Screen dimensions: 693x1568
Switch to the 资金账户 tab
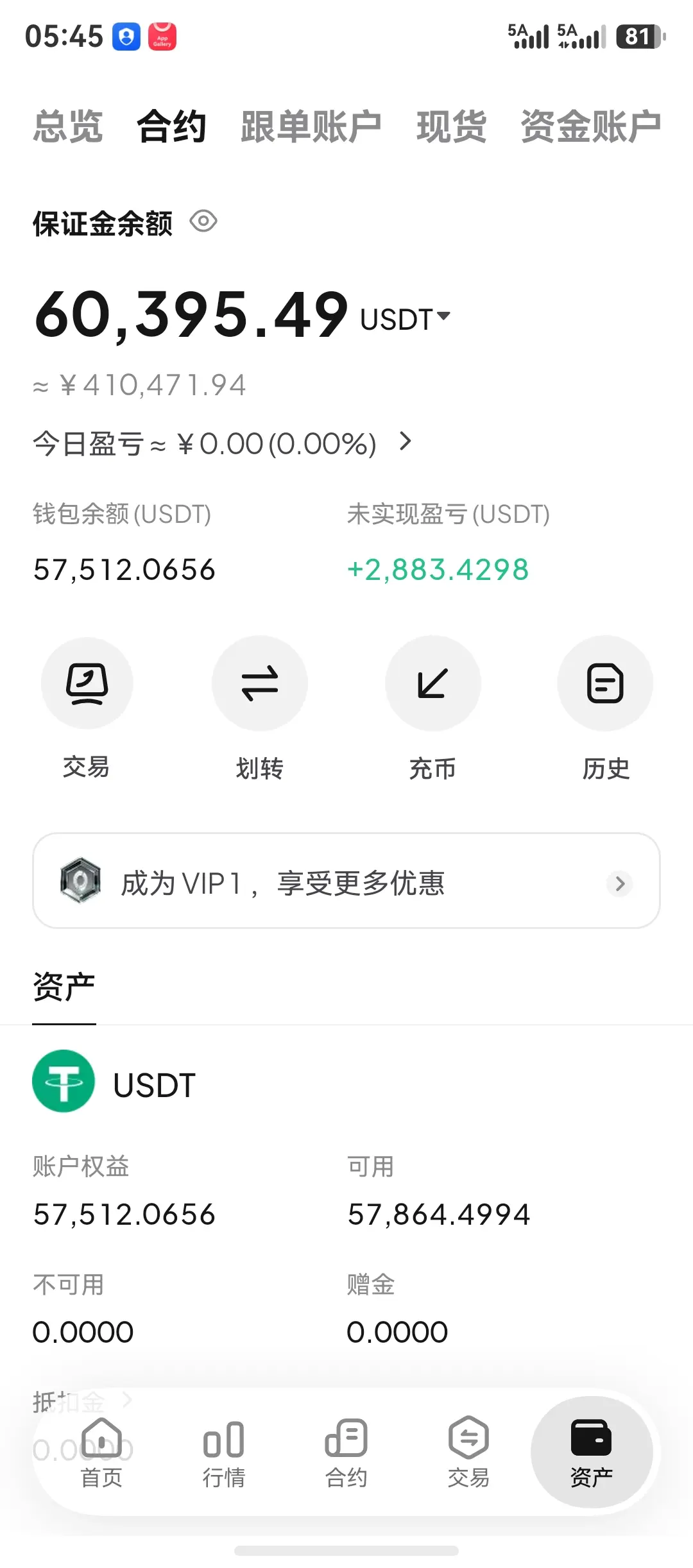pos(591,126)
